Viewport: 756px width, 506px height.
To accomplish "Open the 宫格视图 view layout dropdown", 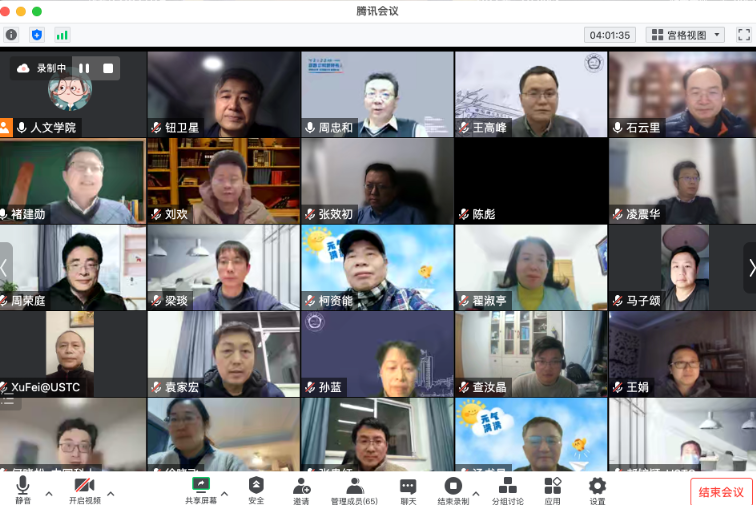I will pyautogui.click(x=685, y=34).
